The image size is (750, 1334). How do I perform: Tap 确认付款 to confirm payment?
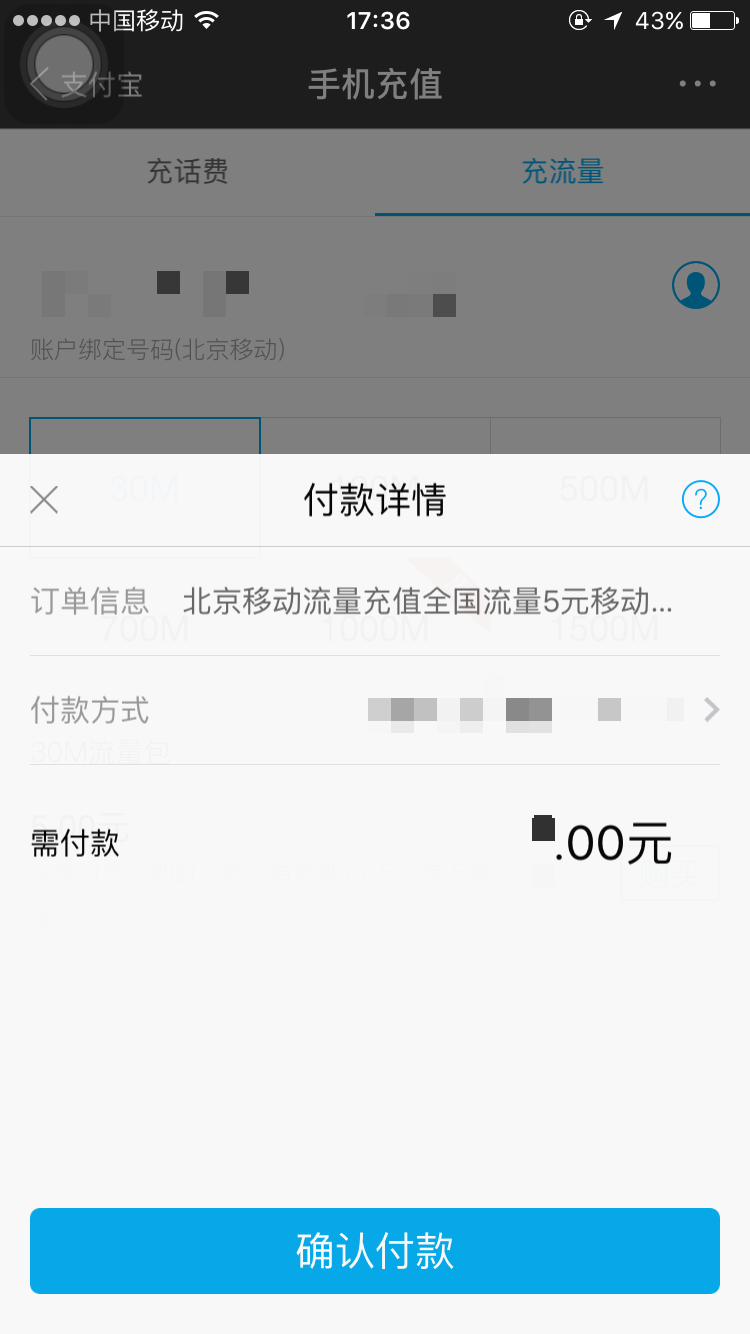(375, 1251)
